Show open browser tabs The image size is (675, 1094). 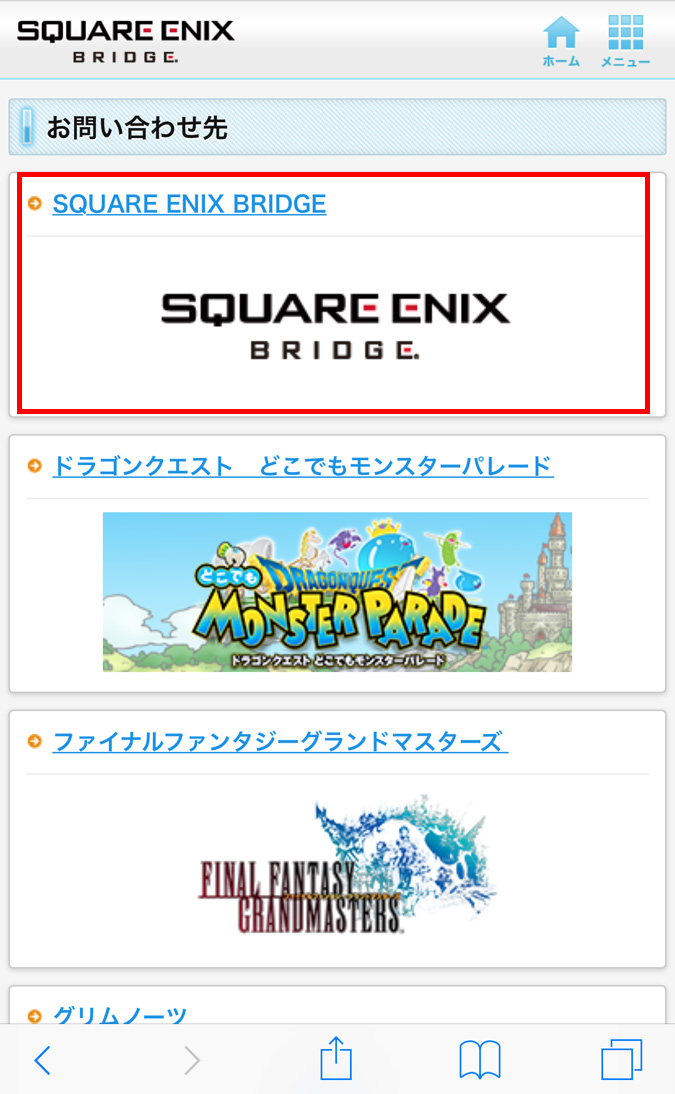(x=621, y=1060)
